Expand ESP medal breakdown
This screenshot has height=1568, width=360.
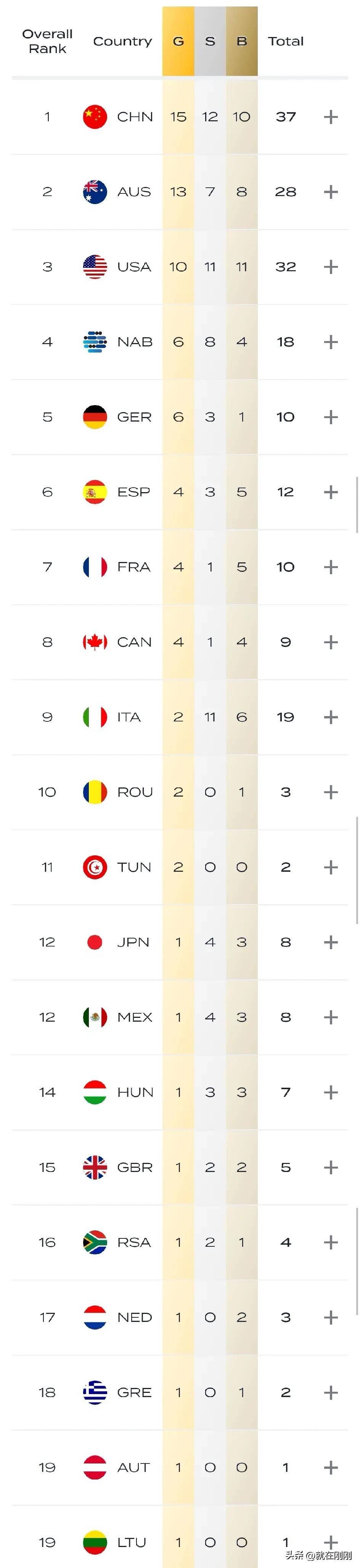coord(330,492)
